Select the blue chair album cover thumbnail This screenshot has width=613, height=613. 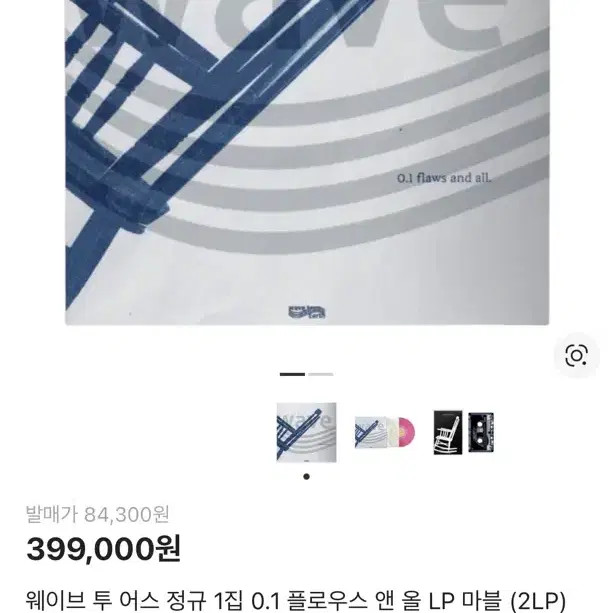tap(306, 432)
